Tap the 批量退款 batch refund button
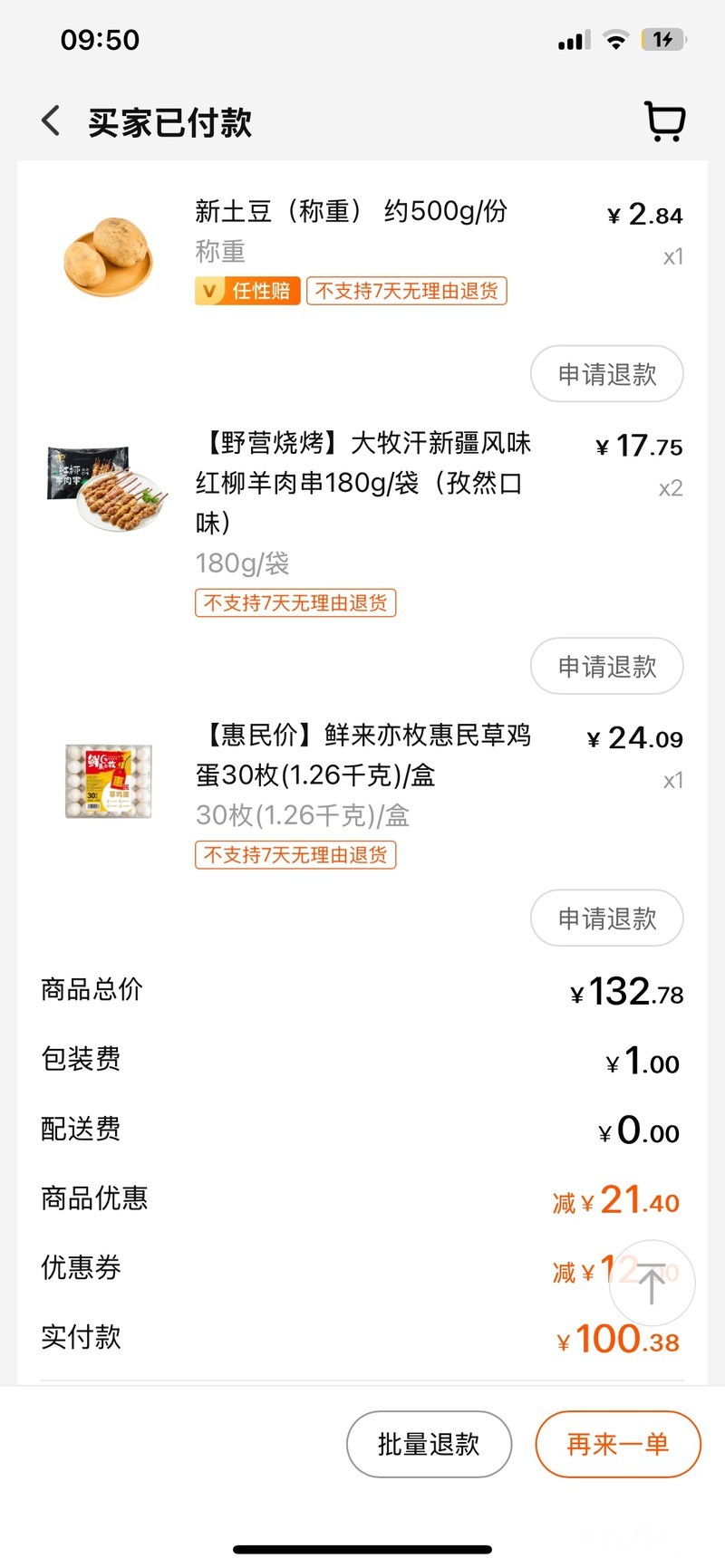 pos(429,1444)
